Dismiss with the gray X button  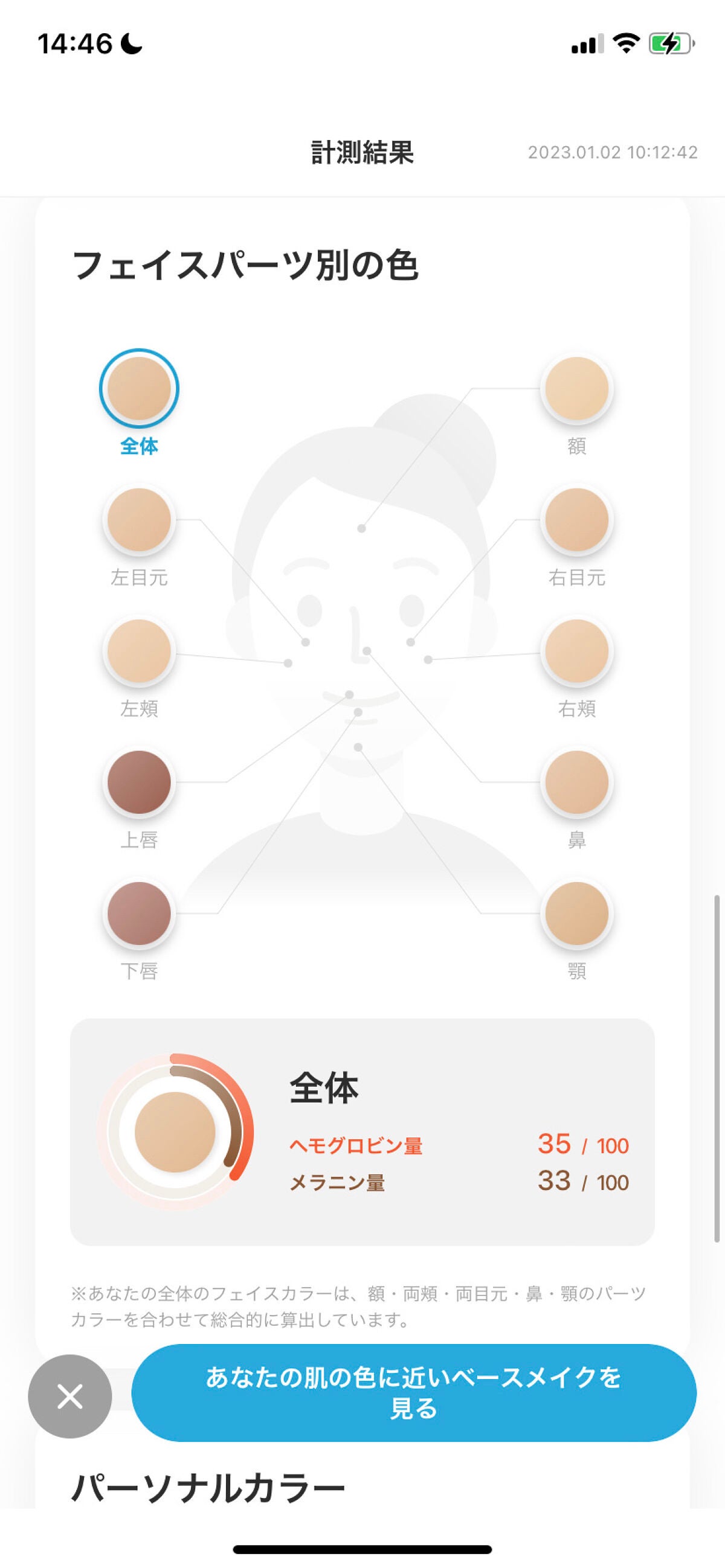coord(70,1396)
